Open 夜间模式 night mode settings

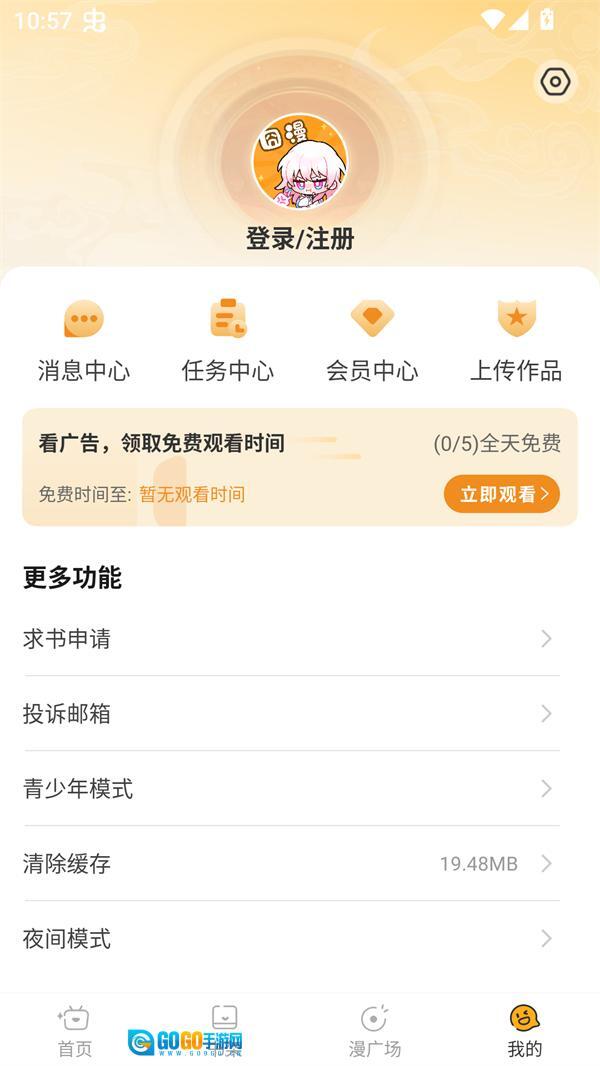290,938
